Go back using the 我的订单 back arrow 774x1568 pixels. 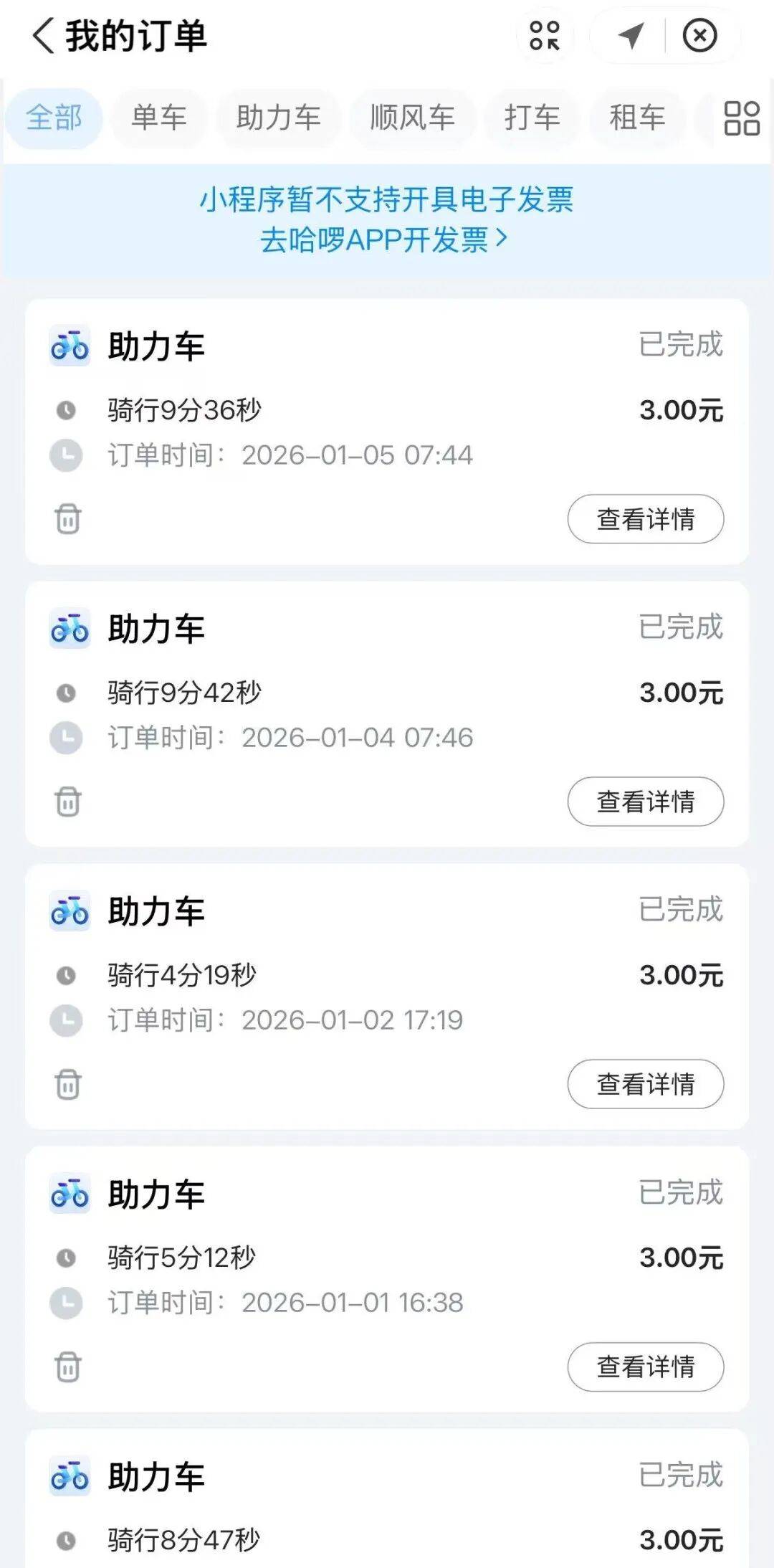coord(41,34)
